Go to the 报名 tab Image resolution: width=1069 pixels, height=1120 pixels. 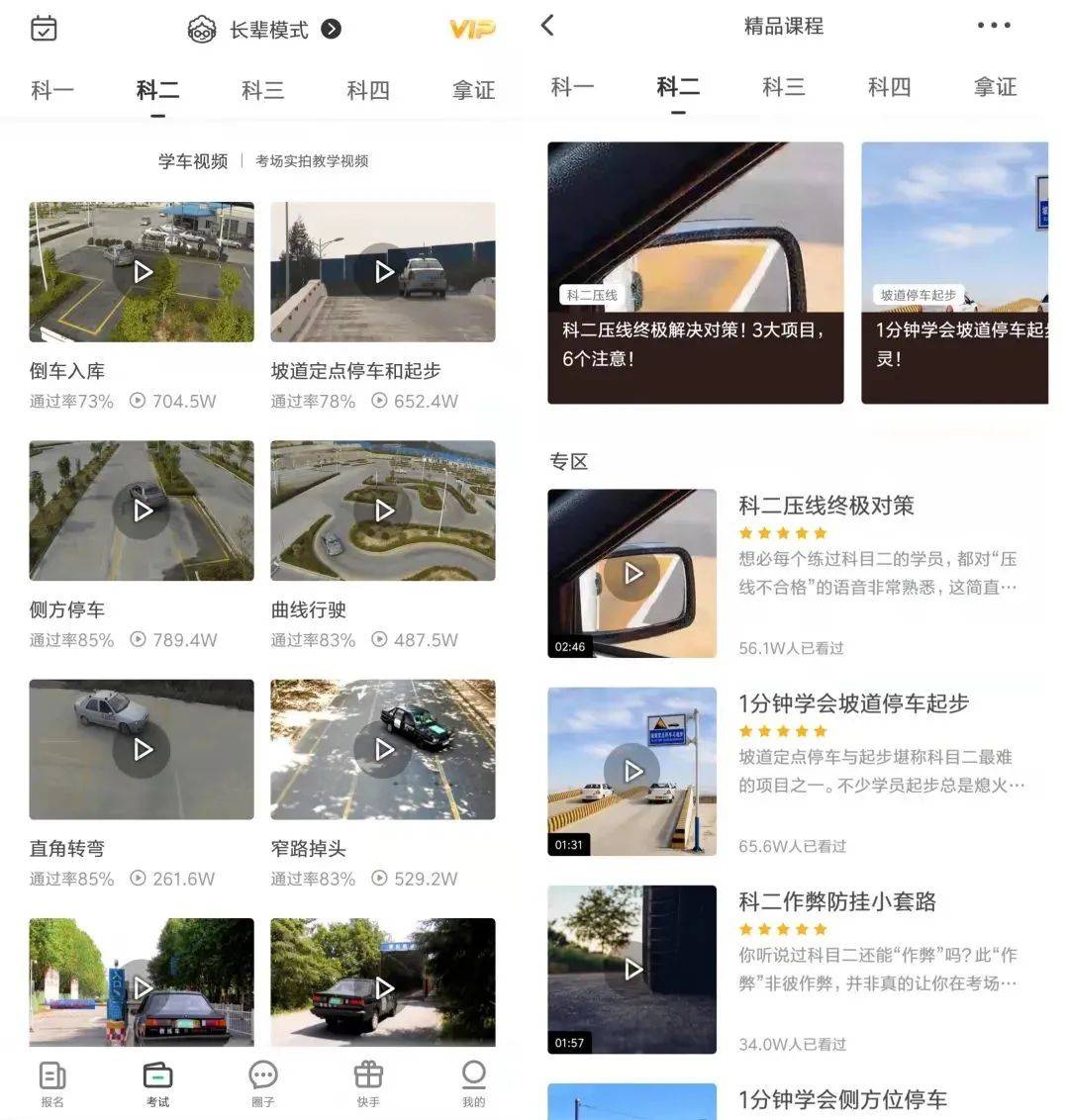(x=52, y=1082)
